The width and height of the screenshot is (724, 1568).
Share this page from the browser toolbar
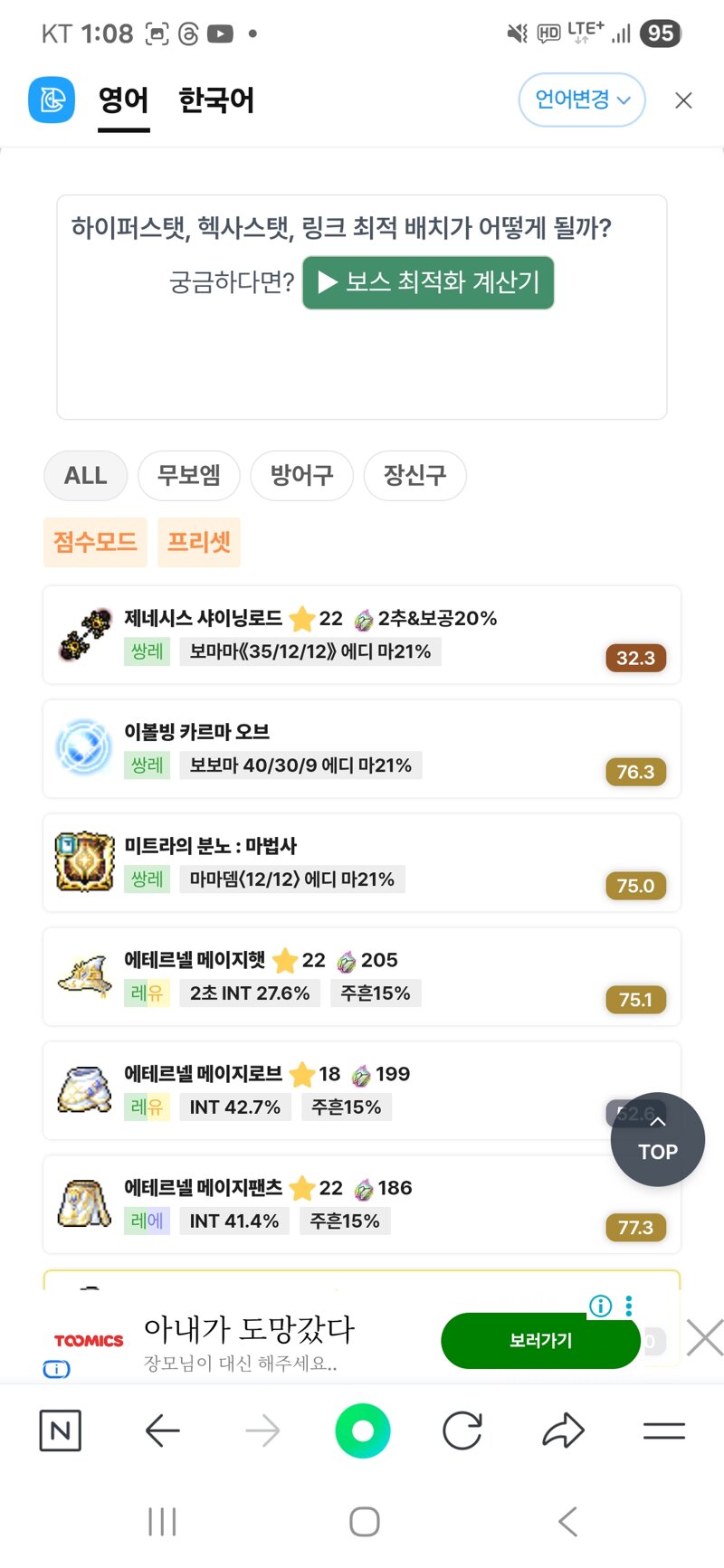563,1430
